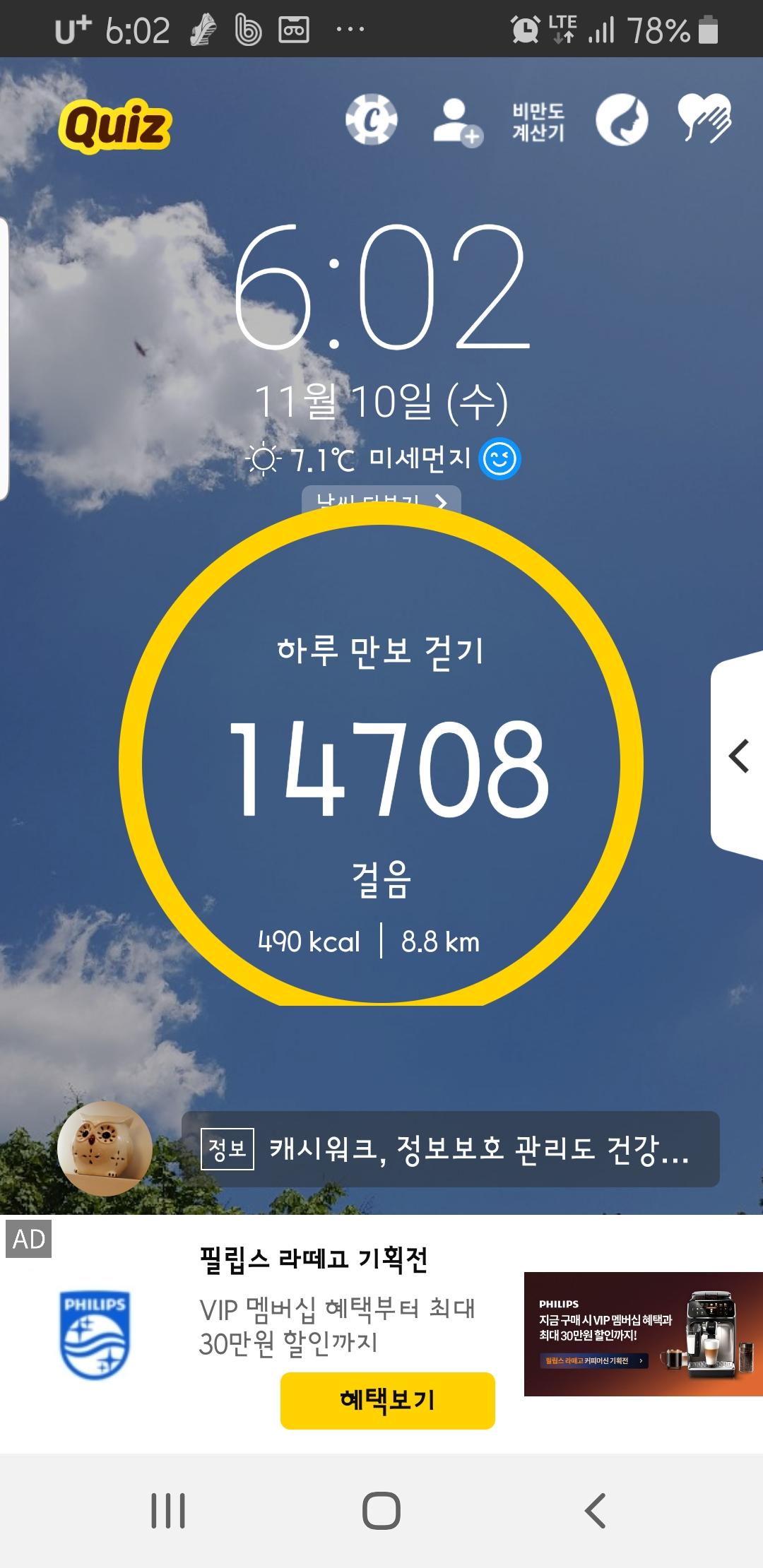This screenshot has height=1568, width=763.
Task: Tap the add friend icon
Action: tap(457, 122)
